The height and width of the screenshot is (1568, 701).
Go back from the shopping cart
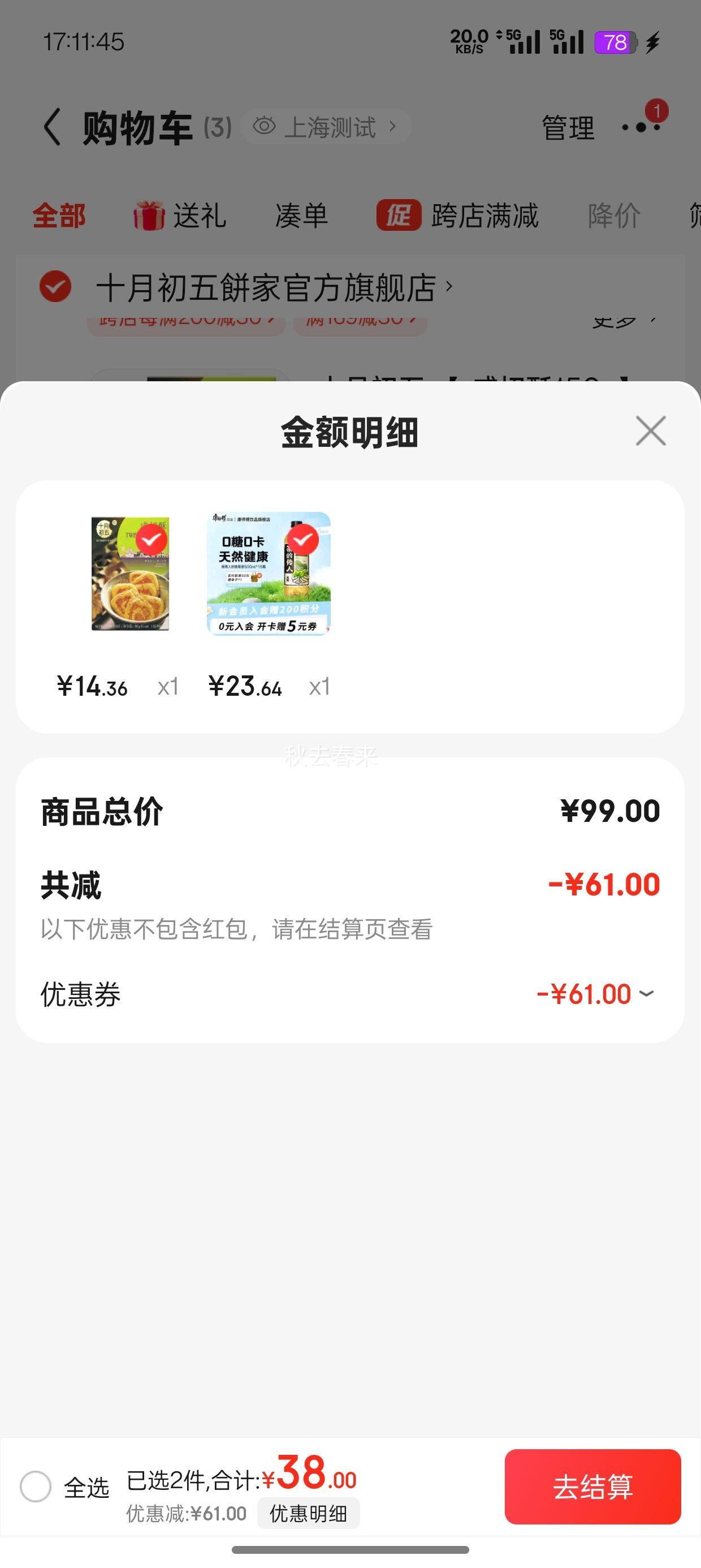click(53, 127)
